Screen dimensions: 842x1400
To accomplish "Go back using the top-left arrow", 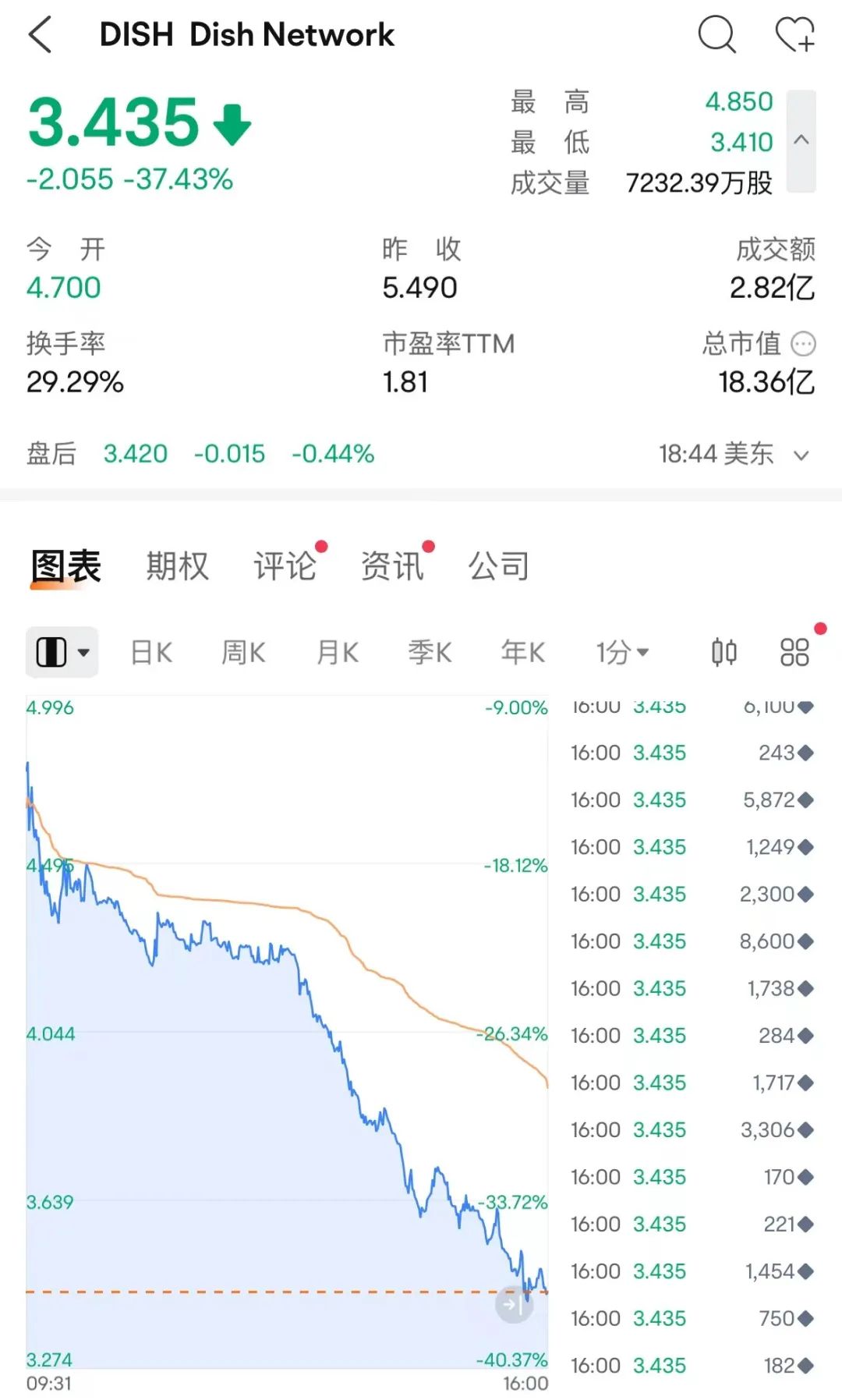I will (x=41, y=35).
